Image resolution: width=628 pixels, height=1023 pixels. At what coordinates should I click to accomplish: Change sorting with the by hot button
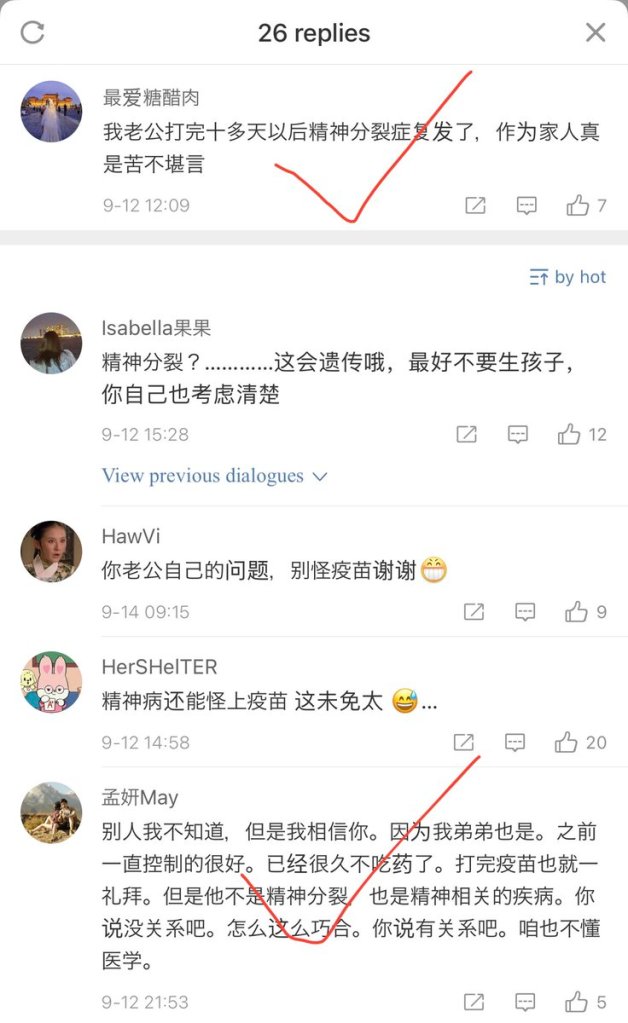(x=568, y=277)
